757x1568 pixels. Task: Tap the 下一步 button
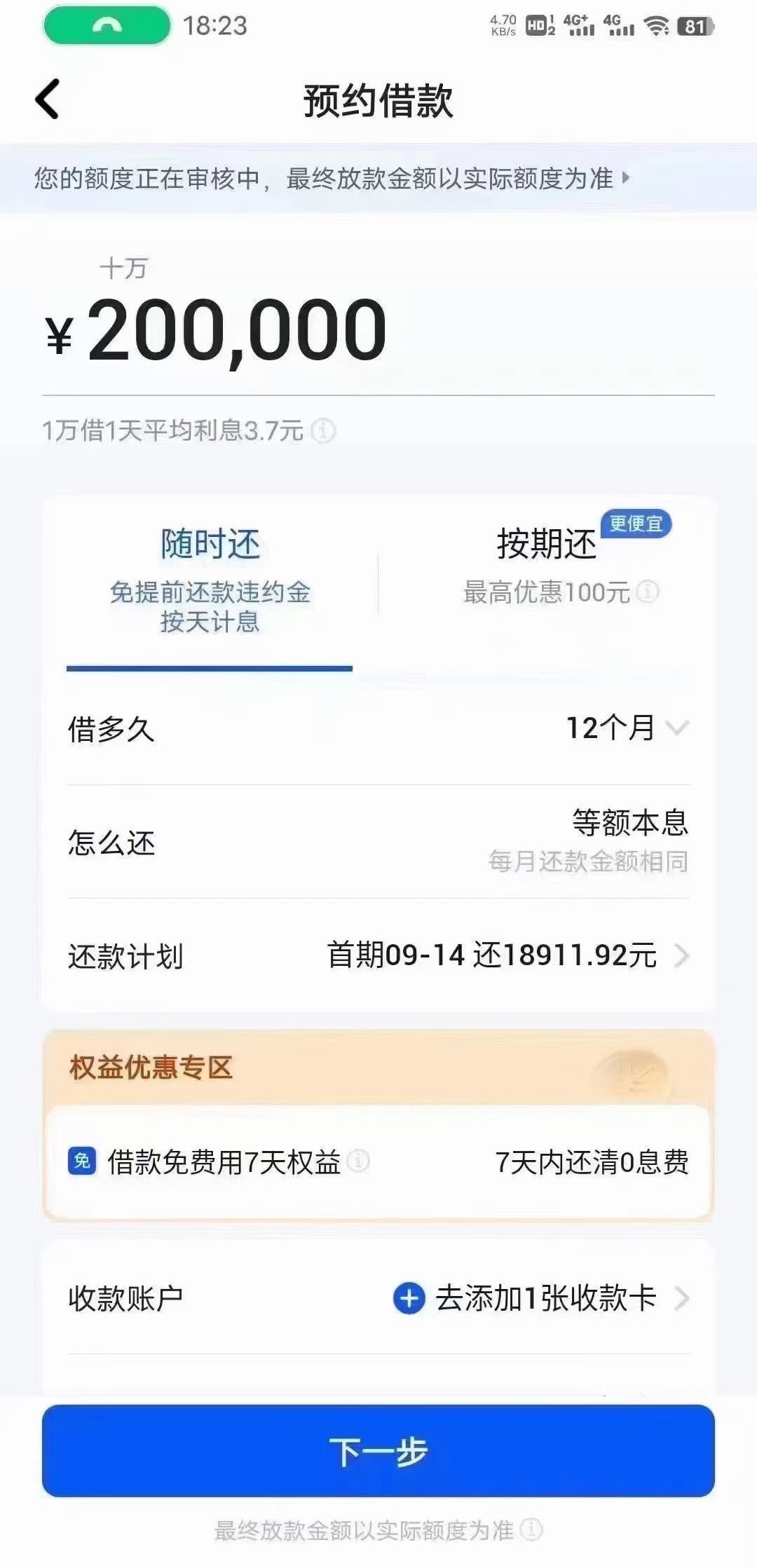(x=378, y=1451)
